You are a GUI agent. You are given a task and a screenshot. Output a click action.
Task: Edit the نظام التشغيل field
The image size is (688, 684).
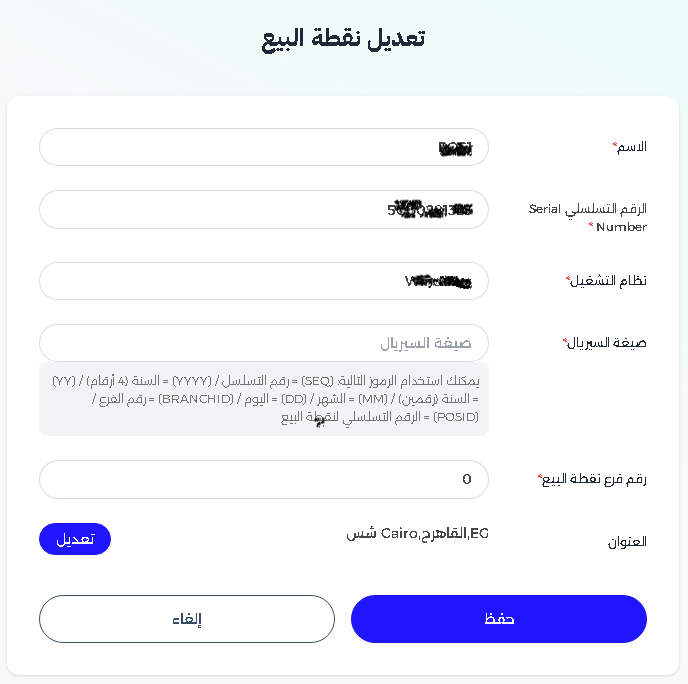(263, 281)
